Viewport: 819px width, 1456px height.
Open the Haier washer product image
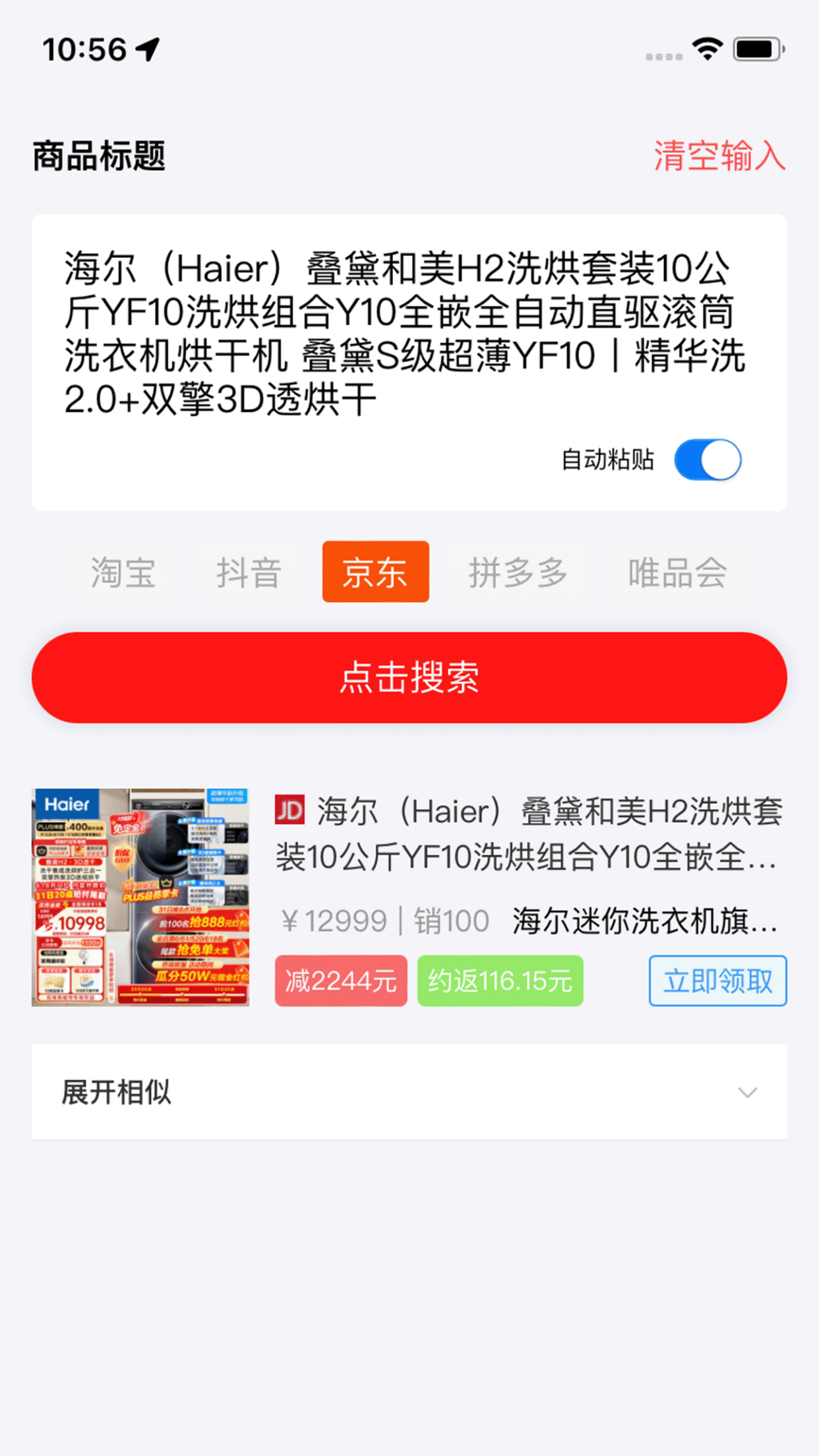[140, 897]
